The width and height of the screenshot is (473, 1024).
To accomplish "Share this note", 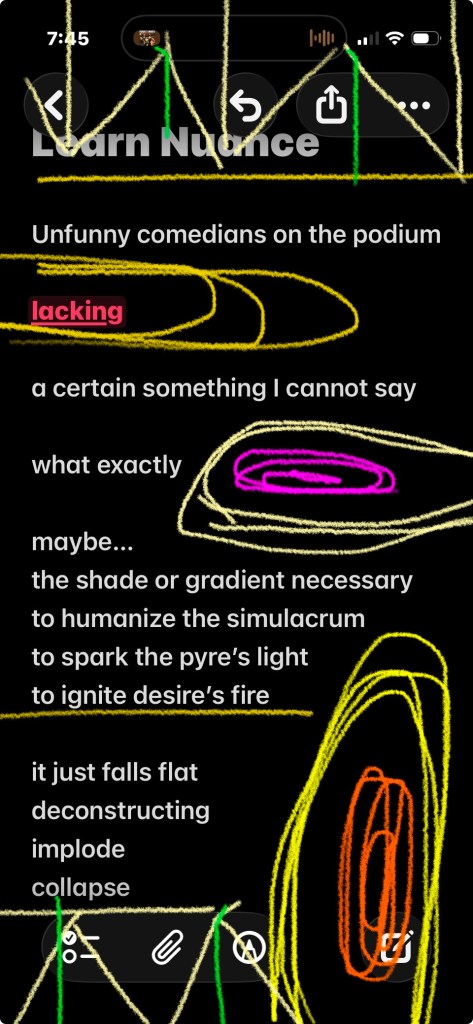I will coord(331,104).
